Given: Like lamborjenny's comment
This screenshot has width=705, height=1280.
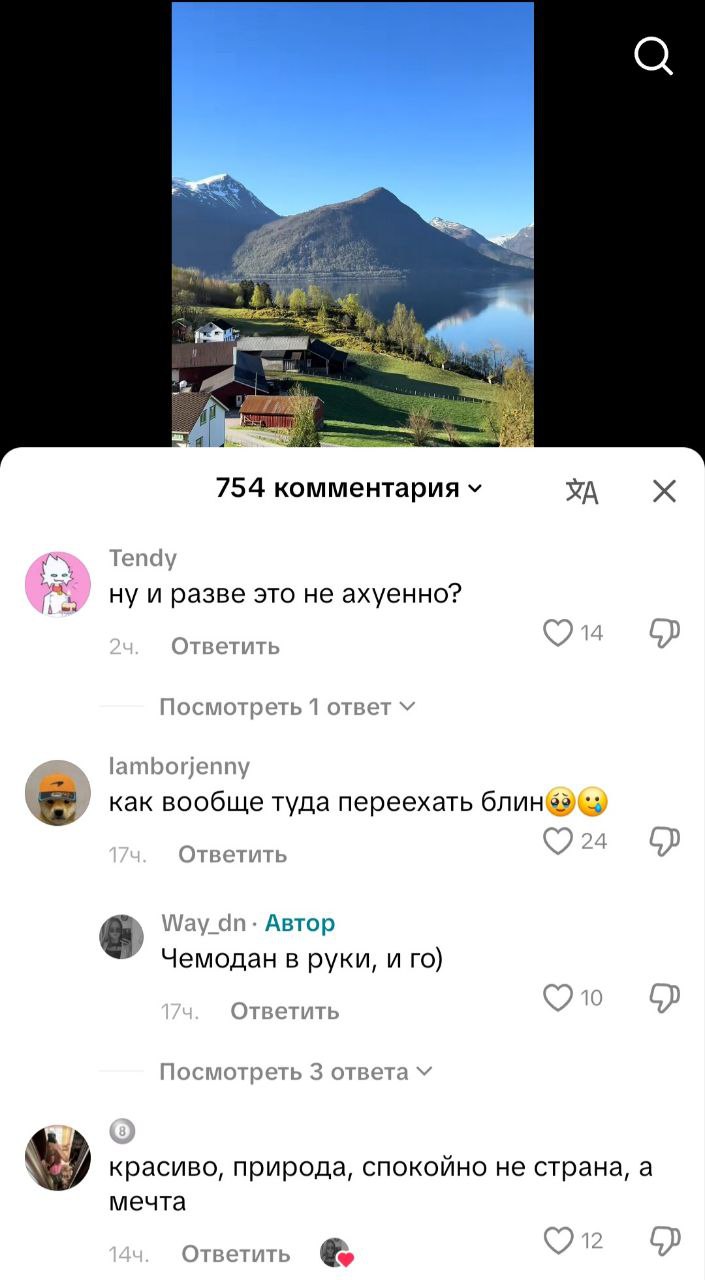Looking at the screenshot, I should pyautogui.click(x=558, y=841).
